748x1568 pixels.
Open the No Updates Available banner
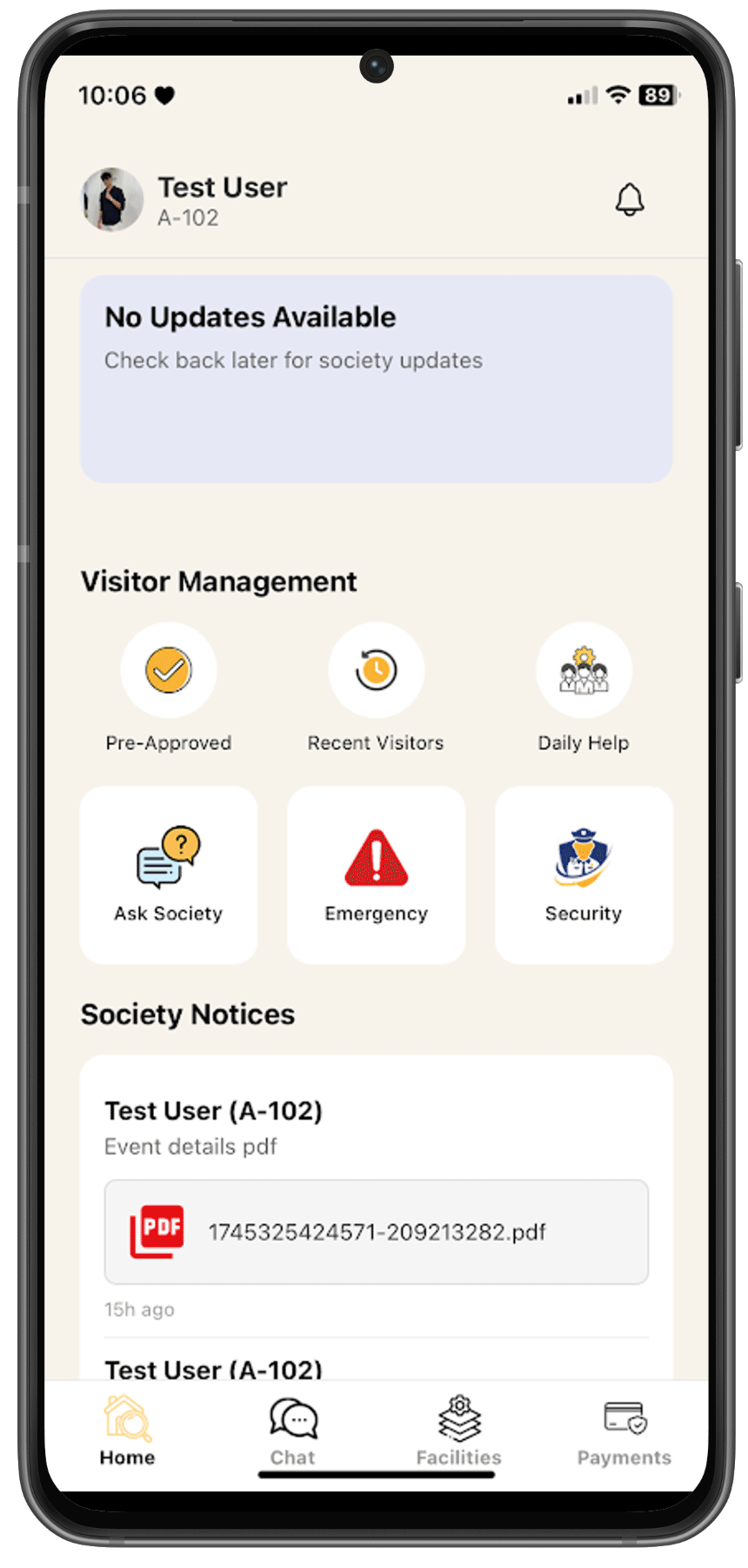pos(376,379)
